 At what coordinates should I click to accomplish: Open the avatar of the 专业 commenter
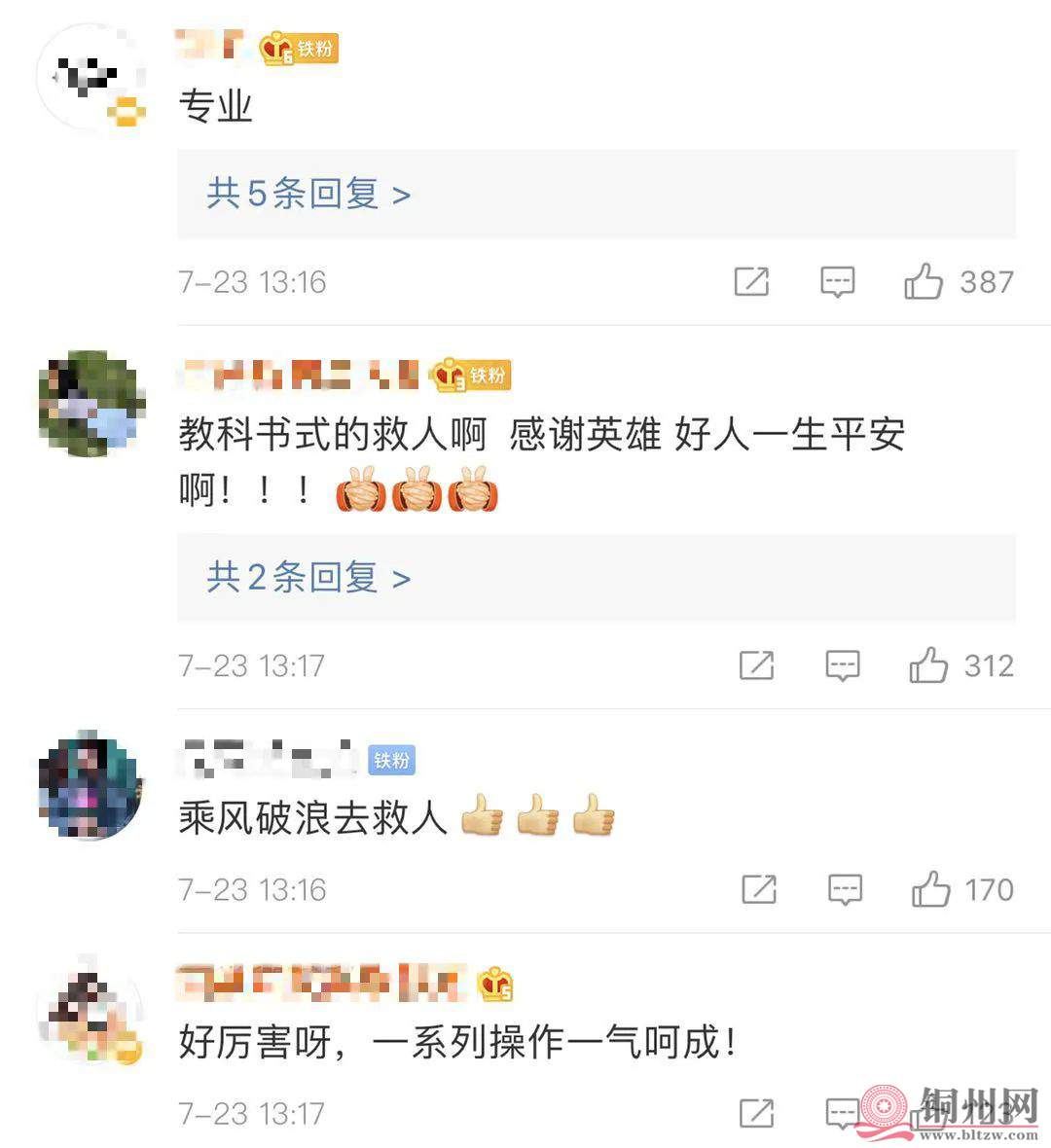(90, 78)
